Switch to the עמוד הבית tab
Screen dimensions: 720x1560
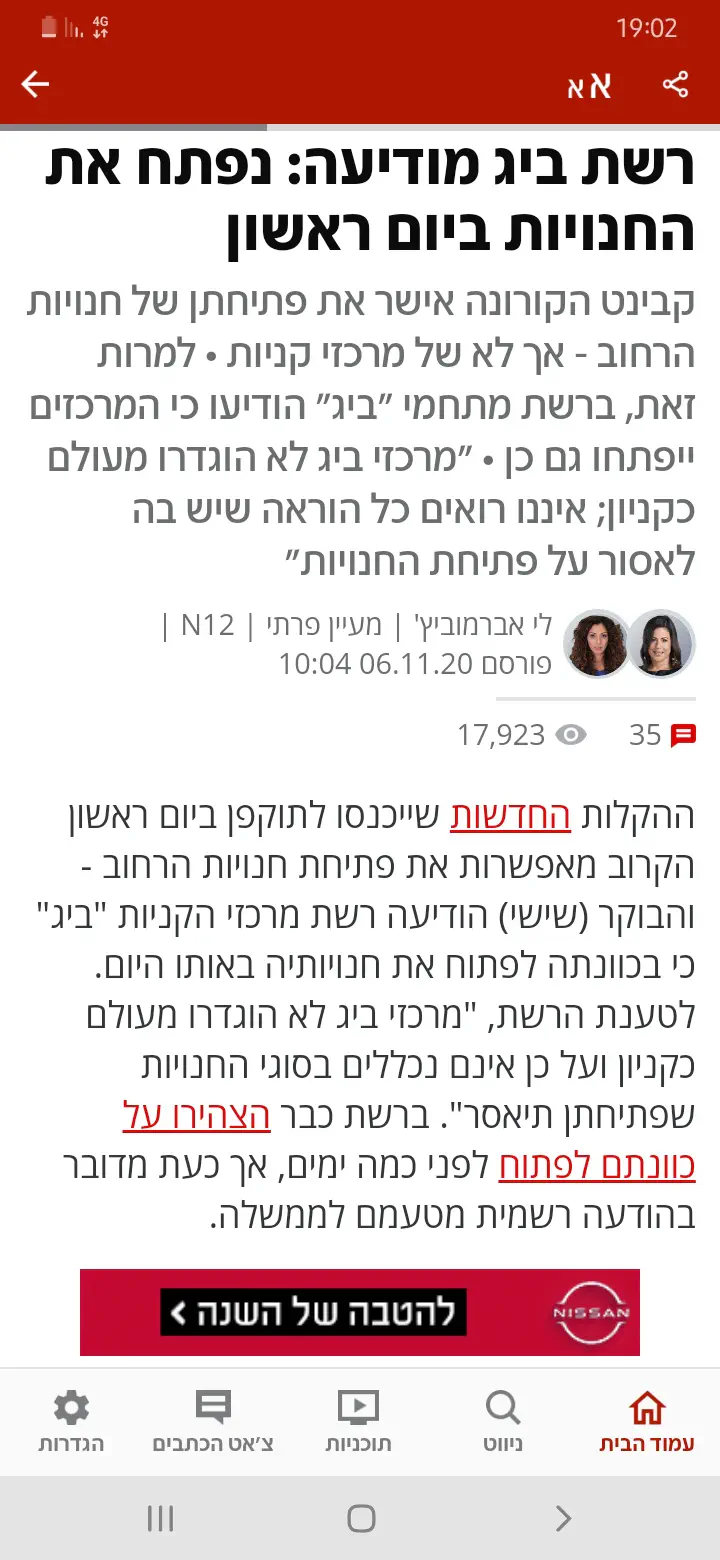click(x=647, y=1422)
